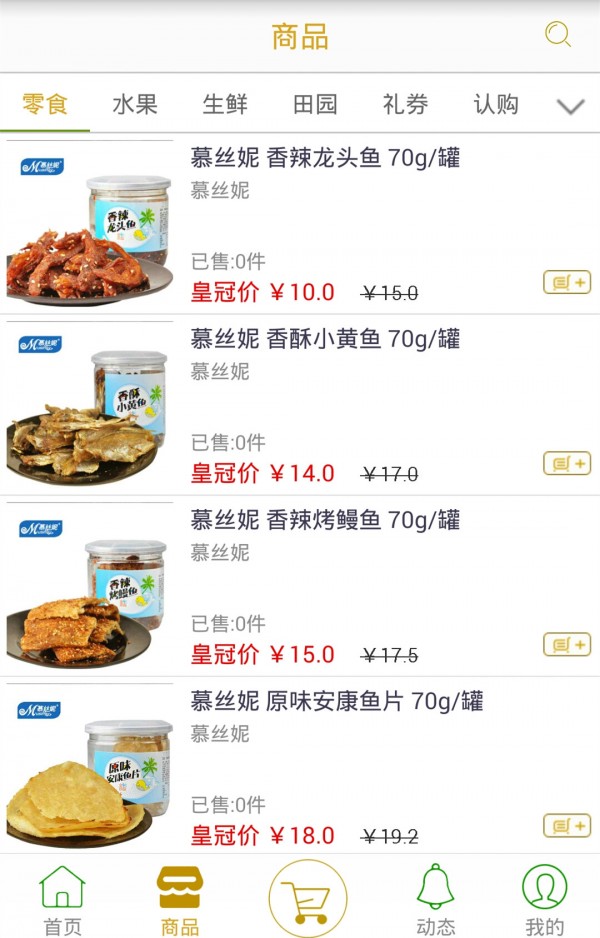This screenshot has height=938, width=600.
Task: Open the 香辣龙头鱼 70g product
Action: pos(325,158)
